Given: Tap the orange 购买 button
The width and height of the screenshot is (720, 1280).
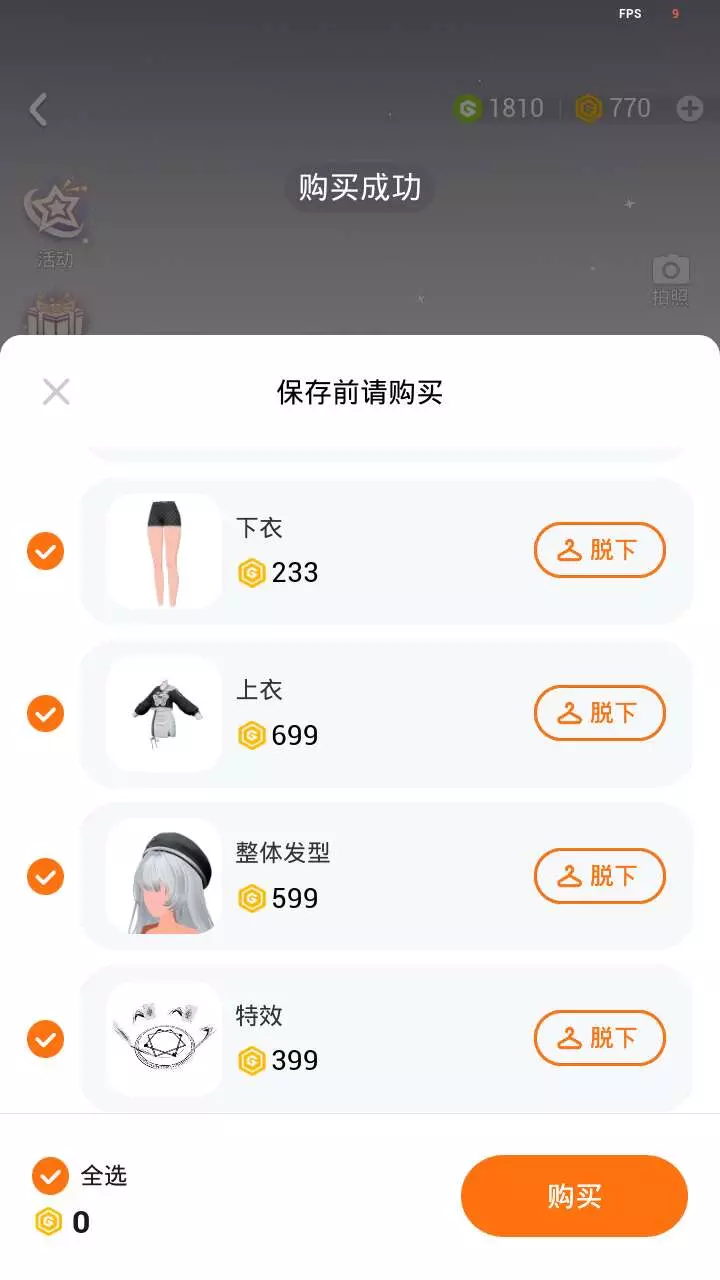Looking at the screenshot, I should (x=574, y=1196).
